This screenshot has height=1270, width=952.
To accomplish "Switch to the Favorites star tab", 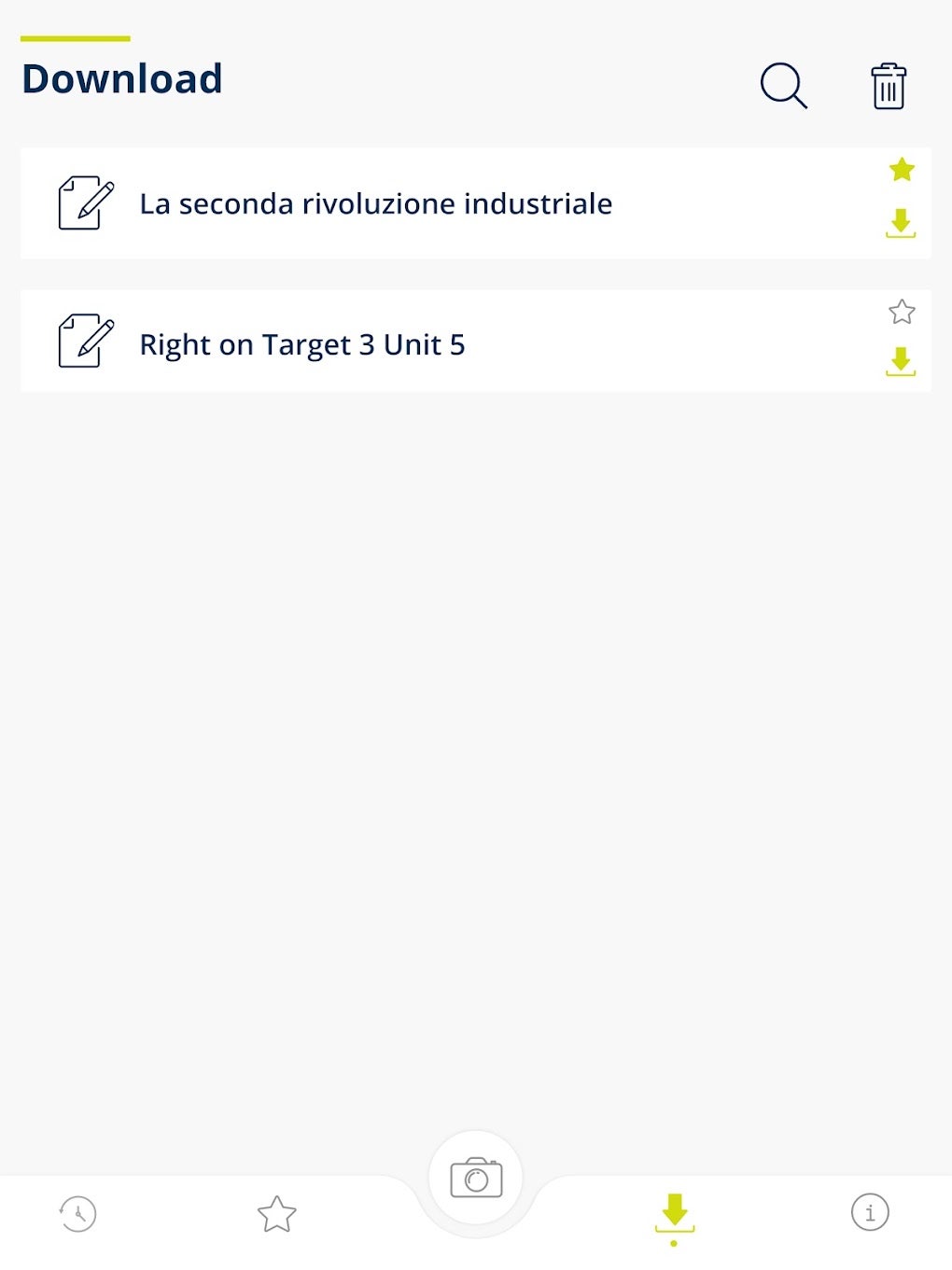I will [x=277, y=1213].
